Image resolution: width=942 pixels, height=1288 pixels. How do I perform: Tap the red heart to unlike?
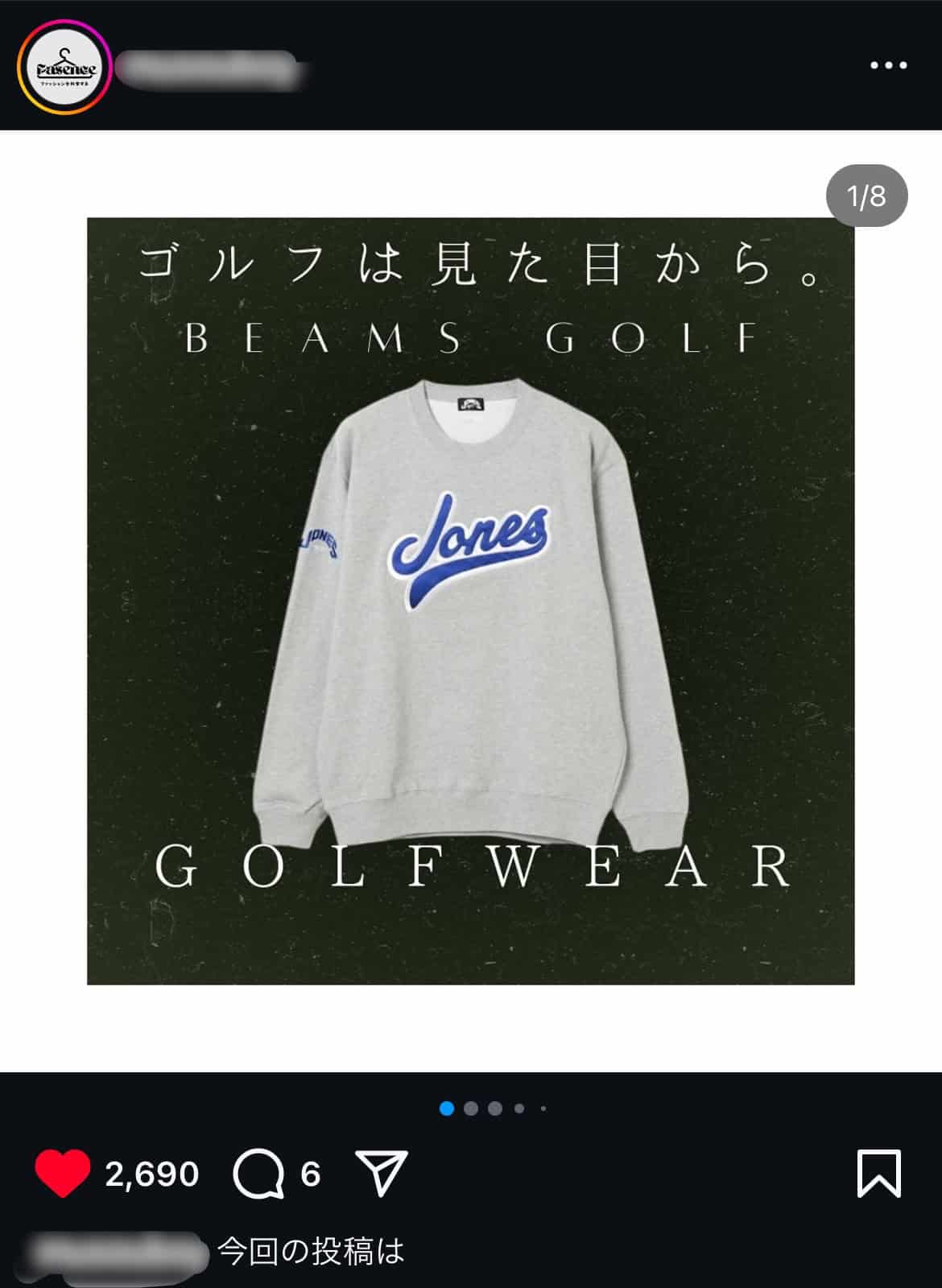63,1174
